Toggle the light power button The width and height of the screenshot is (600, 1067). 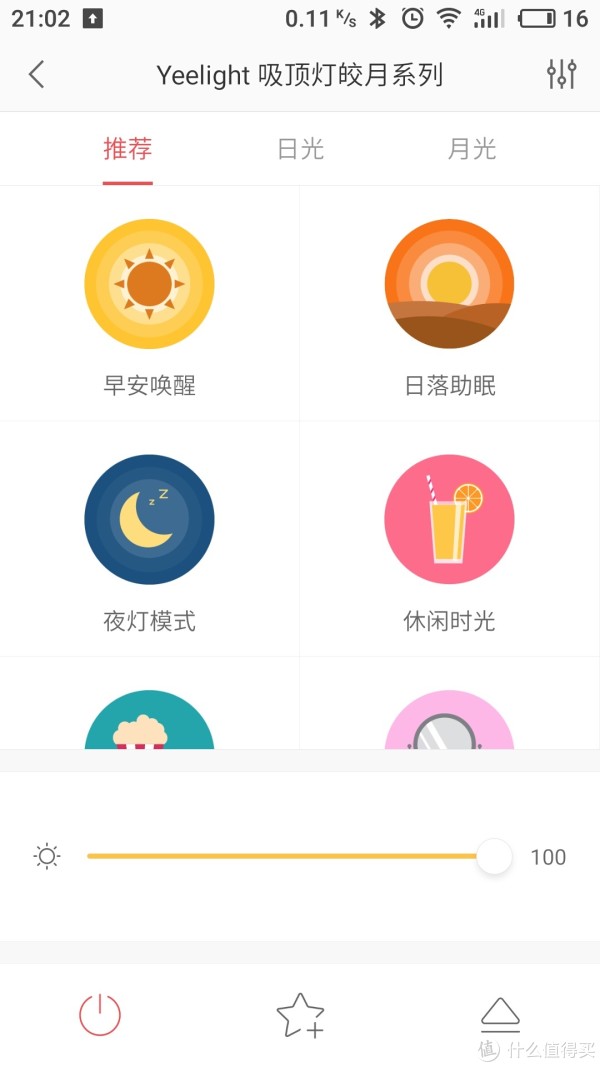100,1015
